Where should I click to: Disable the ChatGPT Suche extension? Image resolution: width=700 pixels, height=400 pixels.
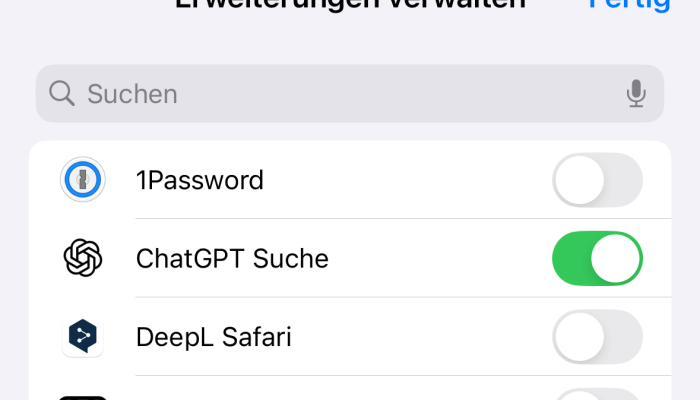pyautogui.click(x=597, y=259)
